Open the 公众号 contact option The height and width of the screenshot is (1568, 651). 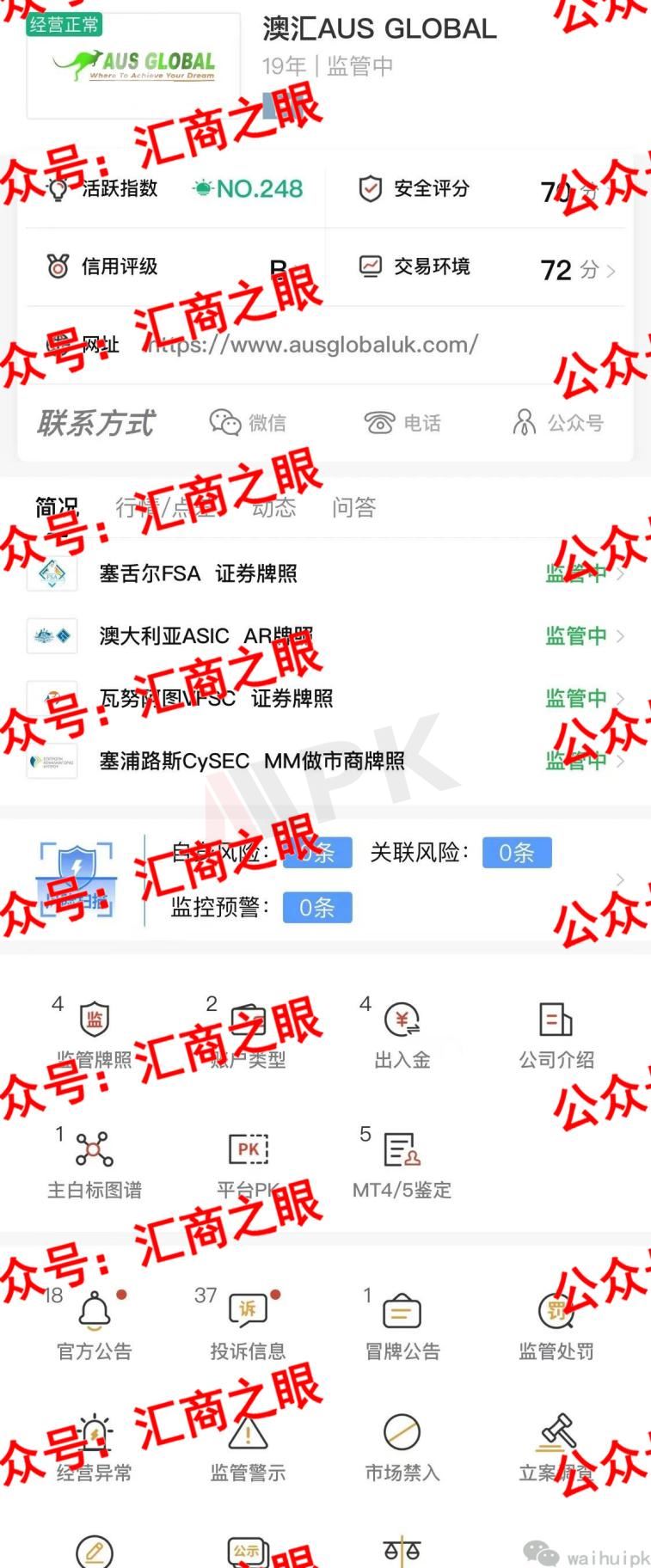coord(558,422)
